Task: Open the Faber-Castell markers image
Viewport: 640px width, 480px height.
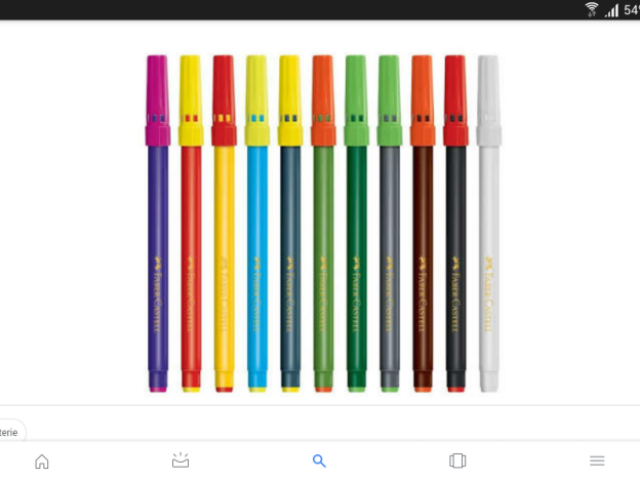Action: (x=322, y=224)
